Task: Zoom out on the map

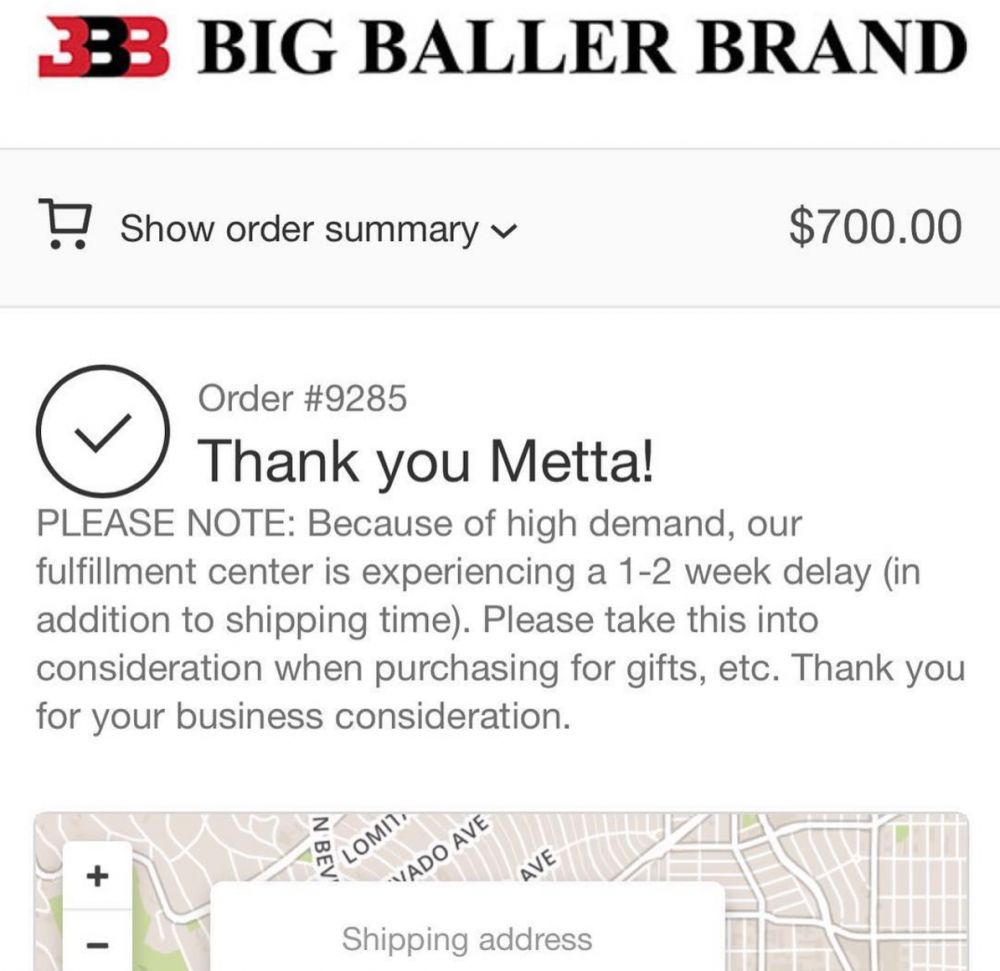Action: [97, 943]
